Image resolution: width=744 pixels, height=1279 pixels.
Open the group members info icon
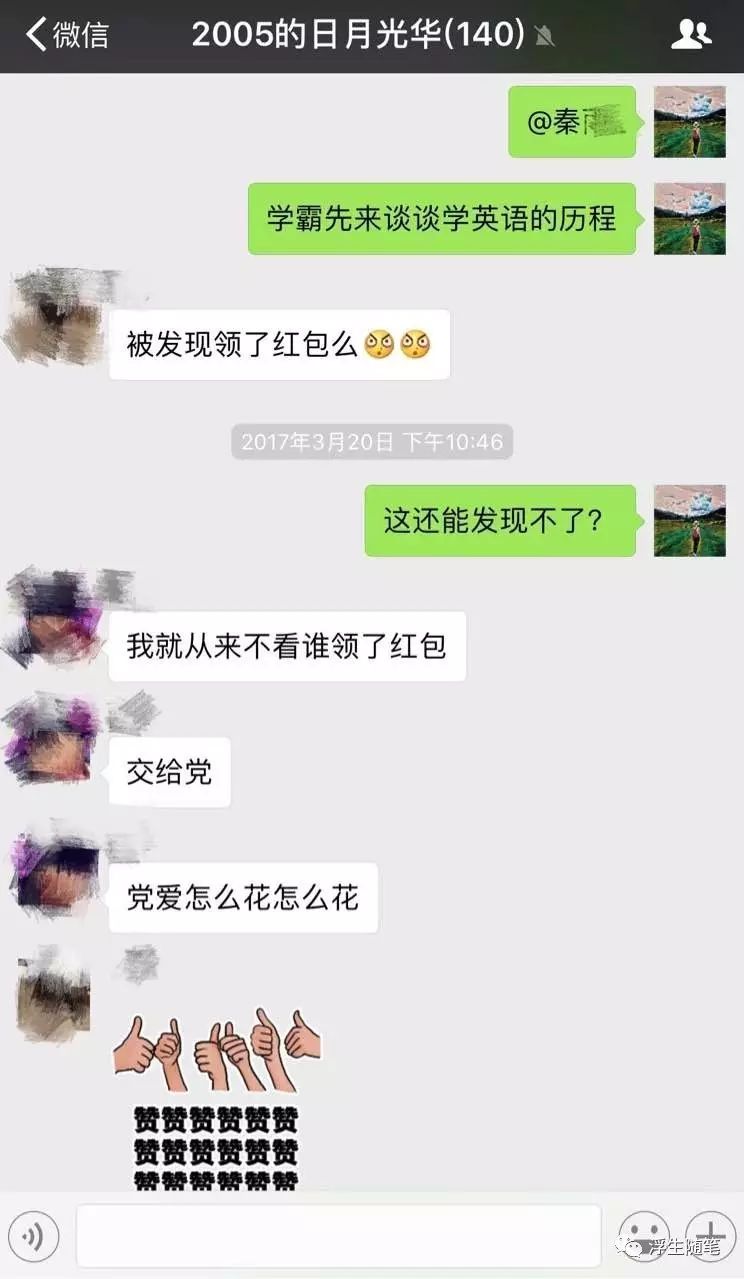pos(690,35)
